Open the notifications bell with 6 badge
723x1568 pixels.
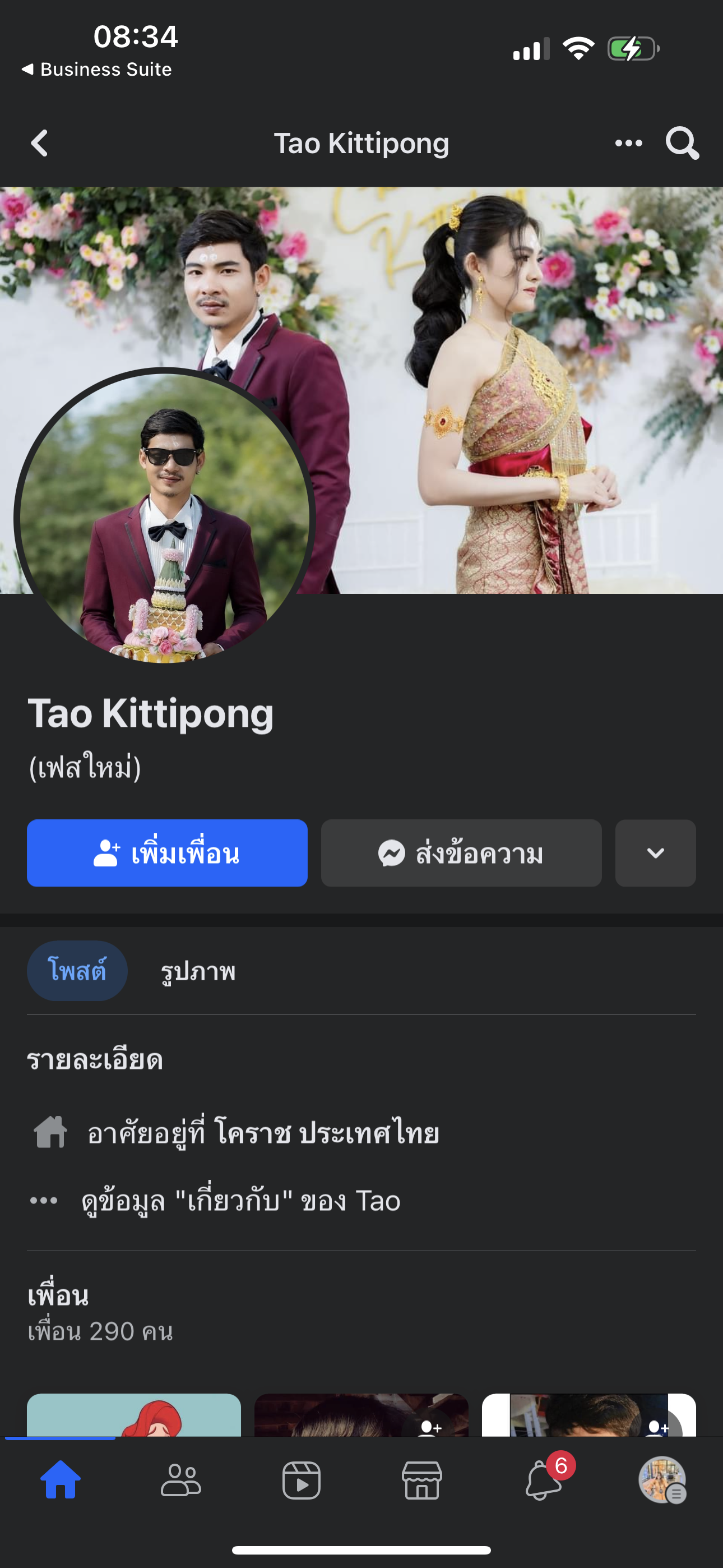543,1480
